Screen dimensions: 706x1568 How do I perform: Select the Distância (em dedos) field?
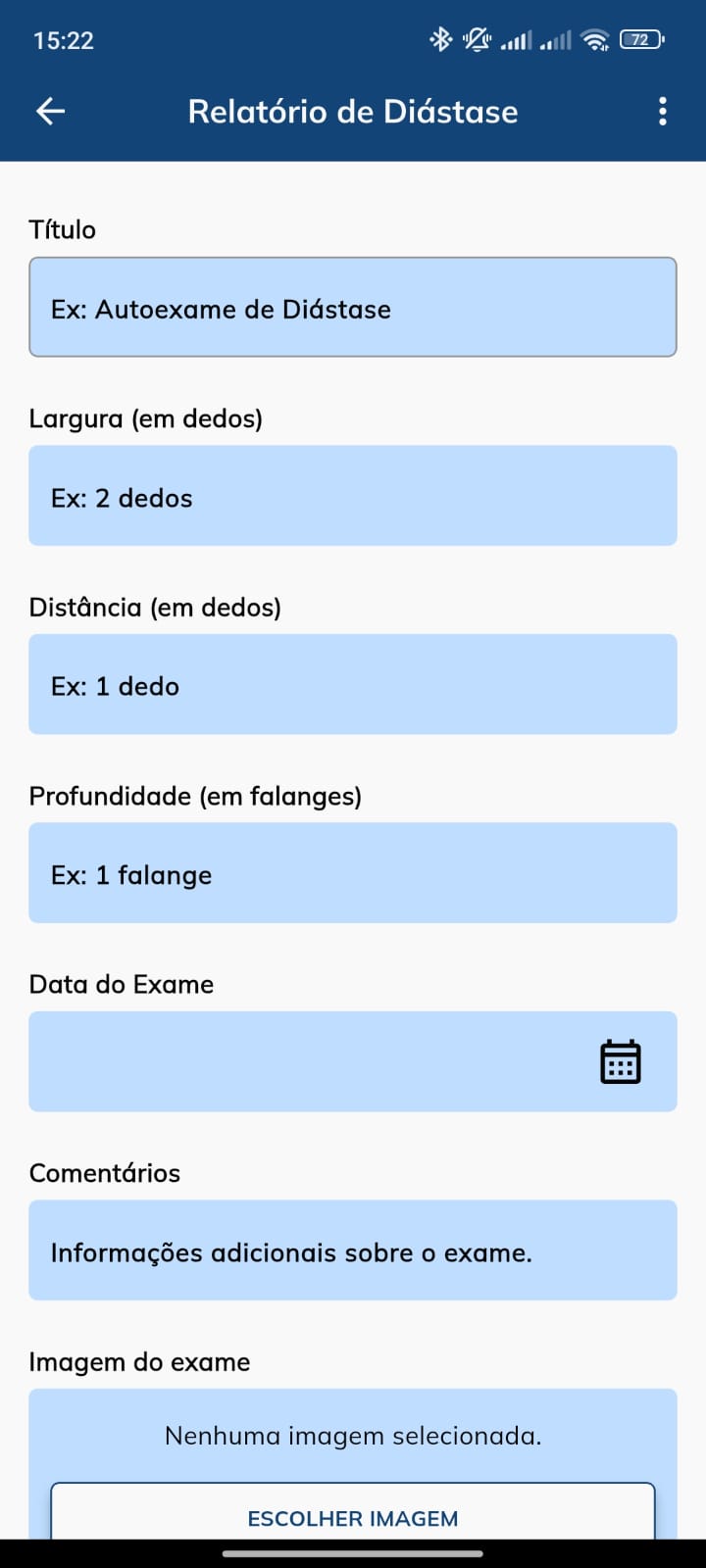click(353, 684)
